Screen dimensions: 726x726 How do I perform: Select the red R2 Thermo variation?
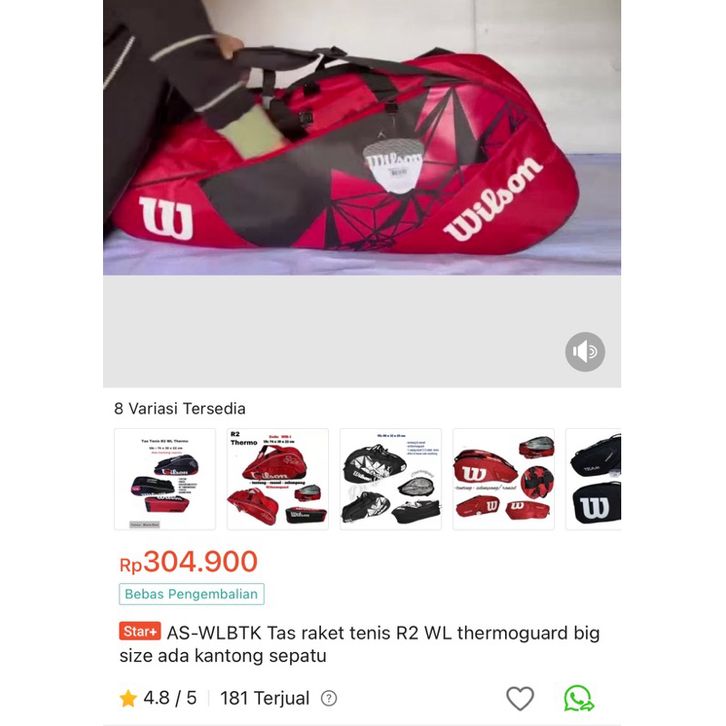point(278,479)
